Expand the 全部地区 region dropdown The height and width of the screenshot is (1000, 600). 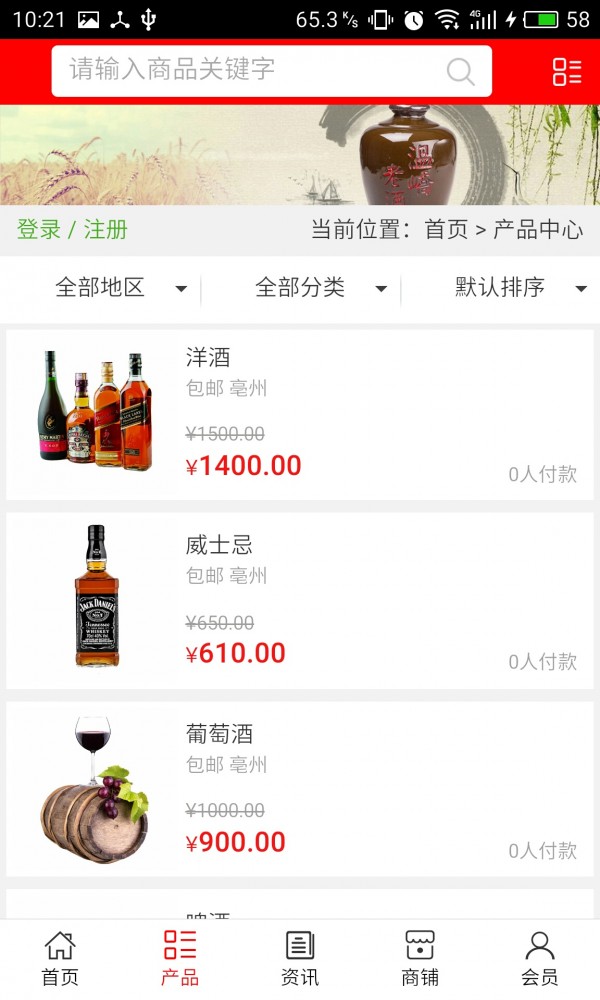pos(120,288)
